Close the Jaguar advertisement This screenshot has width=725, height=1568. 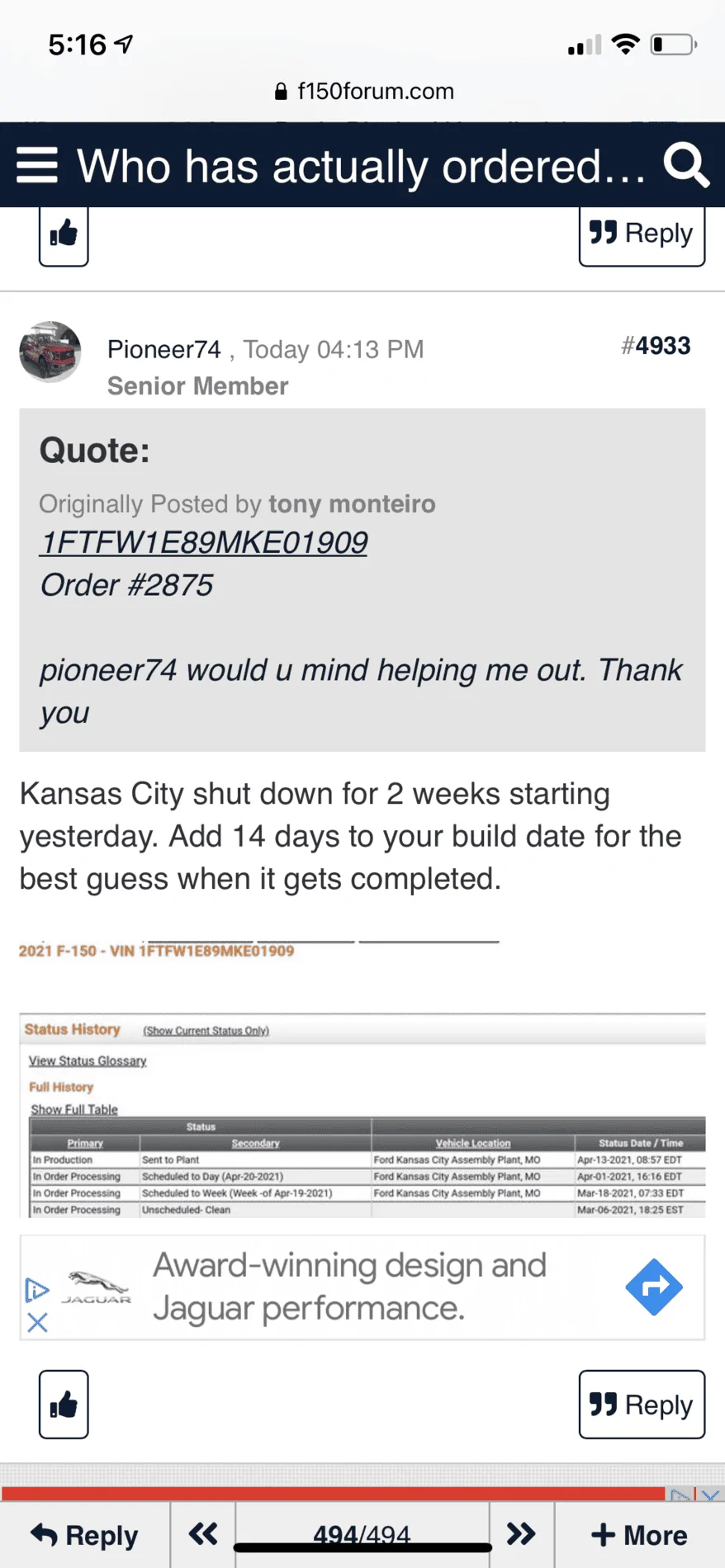point(37,1323)
